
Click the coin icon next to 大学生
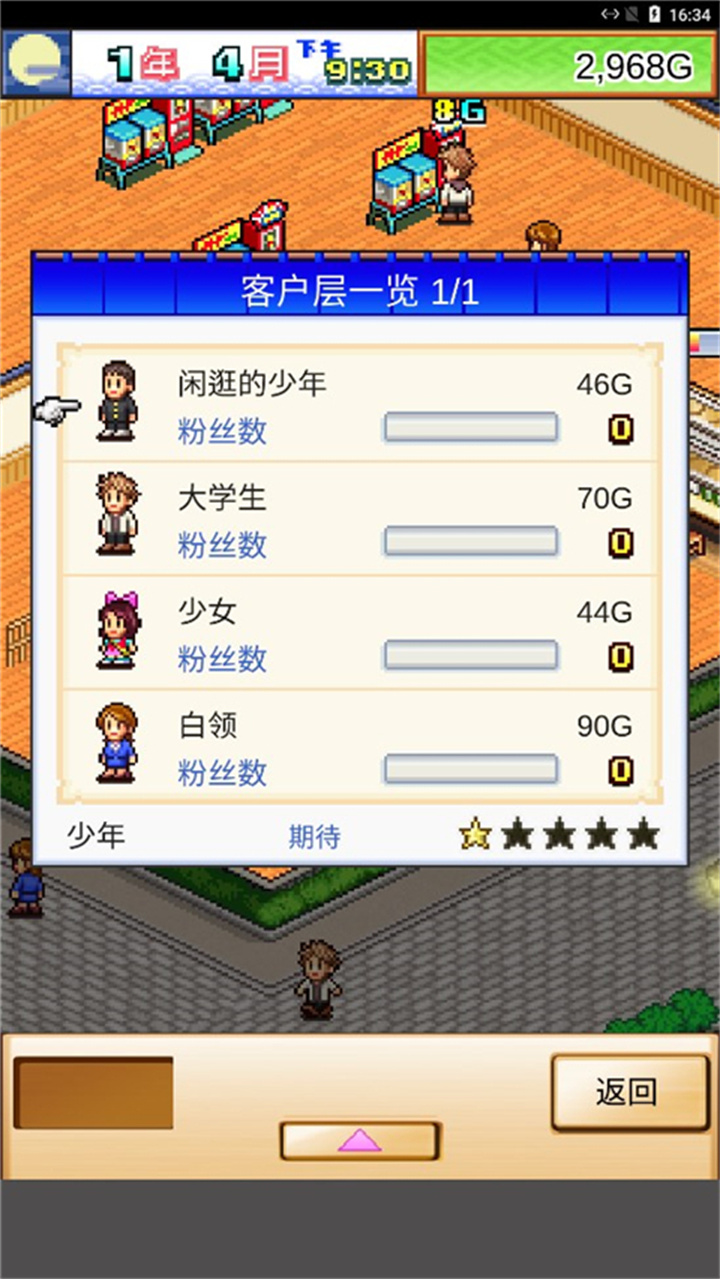tap(620, 542)
